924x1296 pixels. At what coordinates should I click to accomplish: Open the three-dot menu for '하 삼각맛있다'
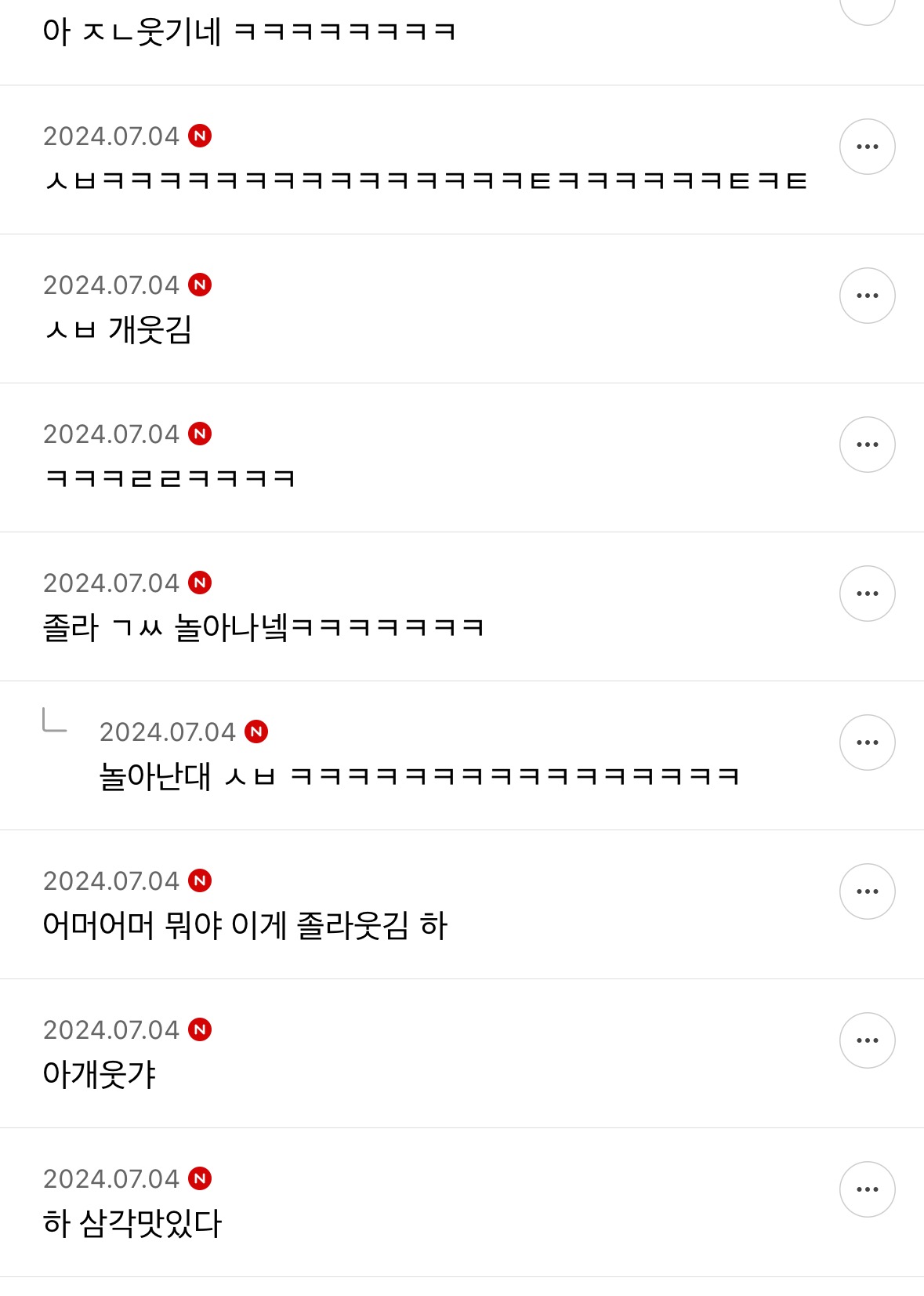tap(867, 1189)
